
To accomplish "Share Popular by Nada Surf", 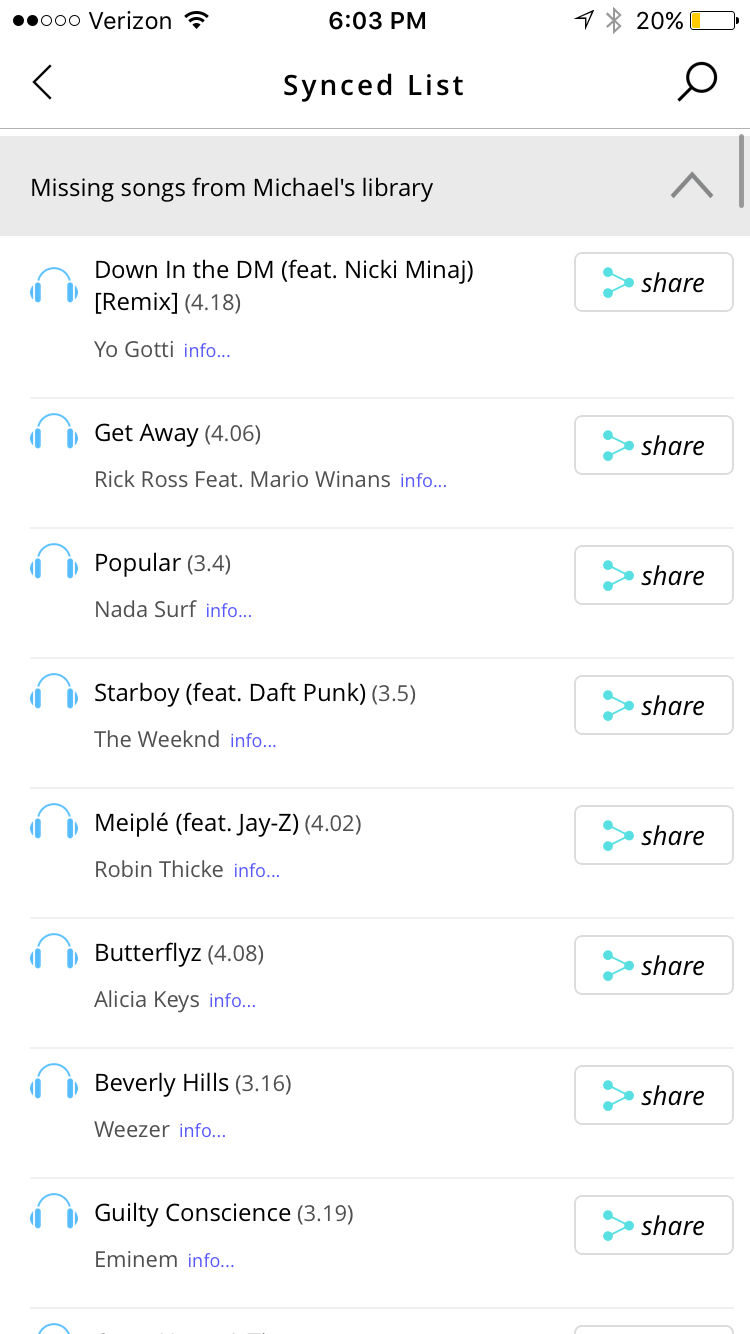I will (654, 576).
